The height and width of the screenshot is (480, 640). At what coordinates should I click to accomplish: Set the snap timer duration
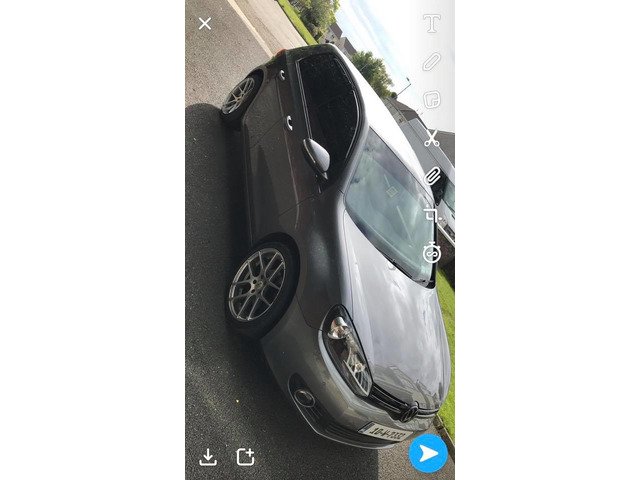(431, 252)
